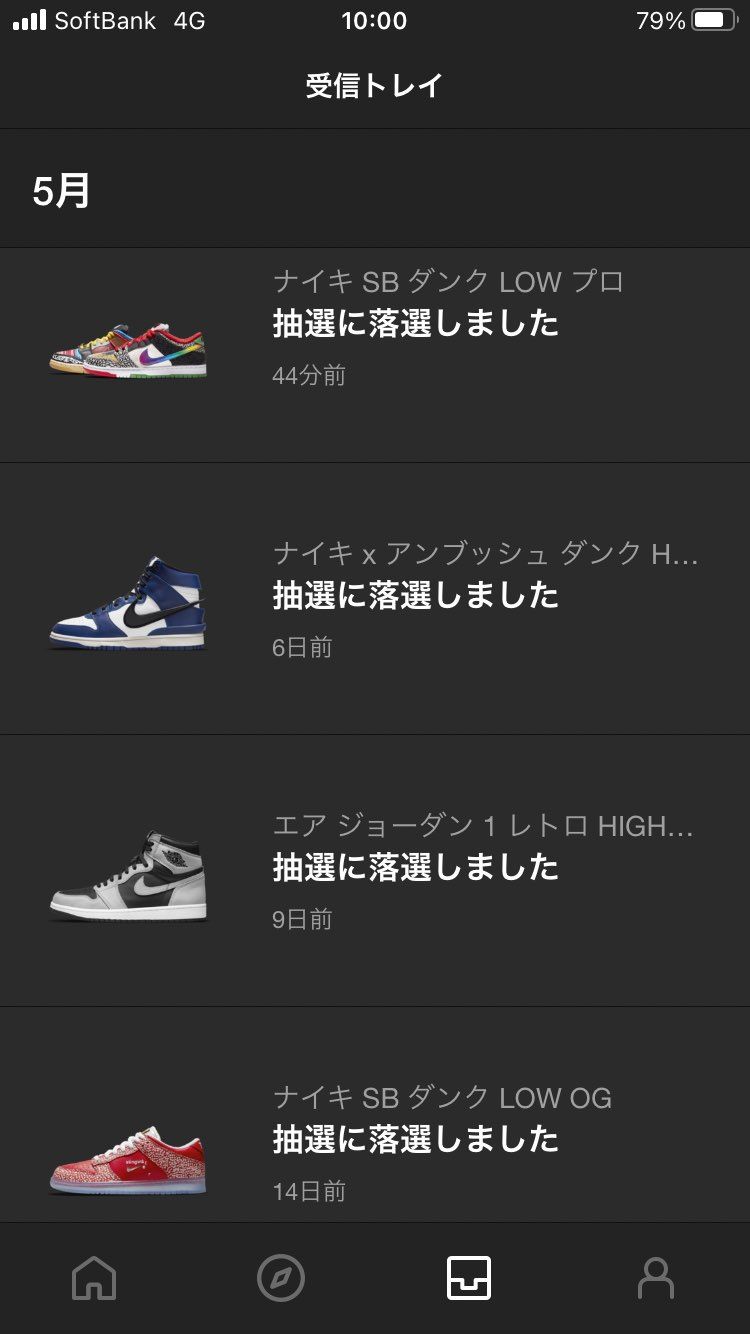The width and height of the screenshot is (750, 1334).
Task: Tap the clock showing 10:00
Action: point(375,19)
